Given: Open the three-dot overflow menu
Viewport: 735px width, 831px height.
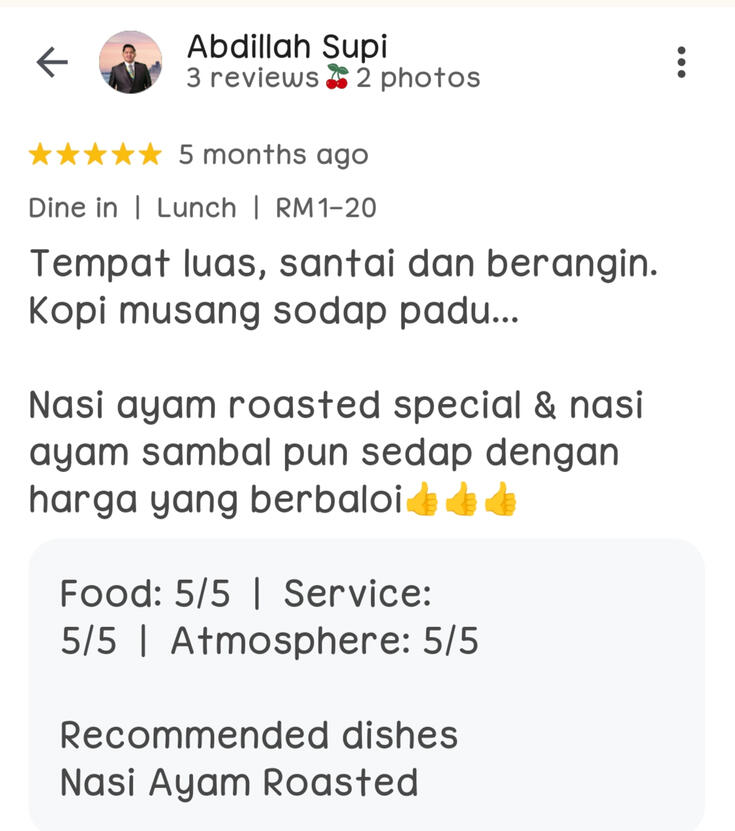Looking at the screenshot, I should click(681, 62).
